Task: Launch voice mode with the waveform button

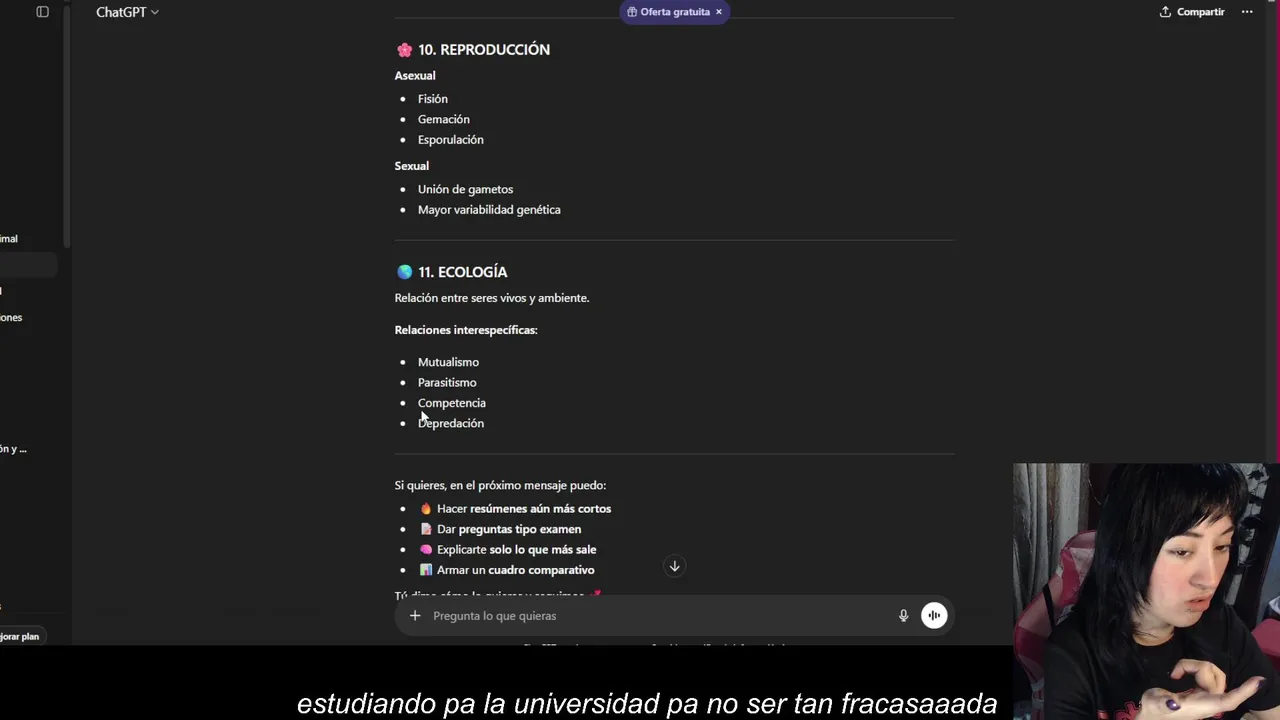Action: click(x=934, y=616)
